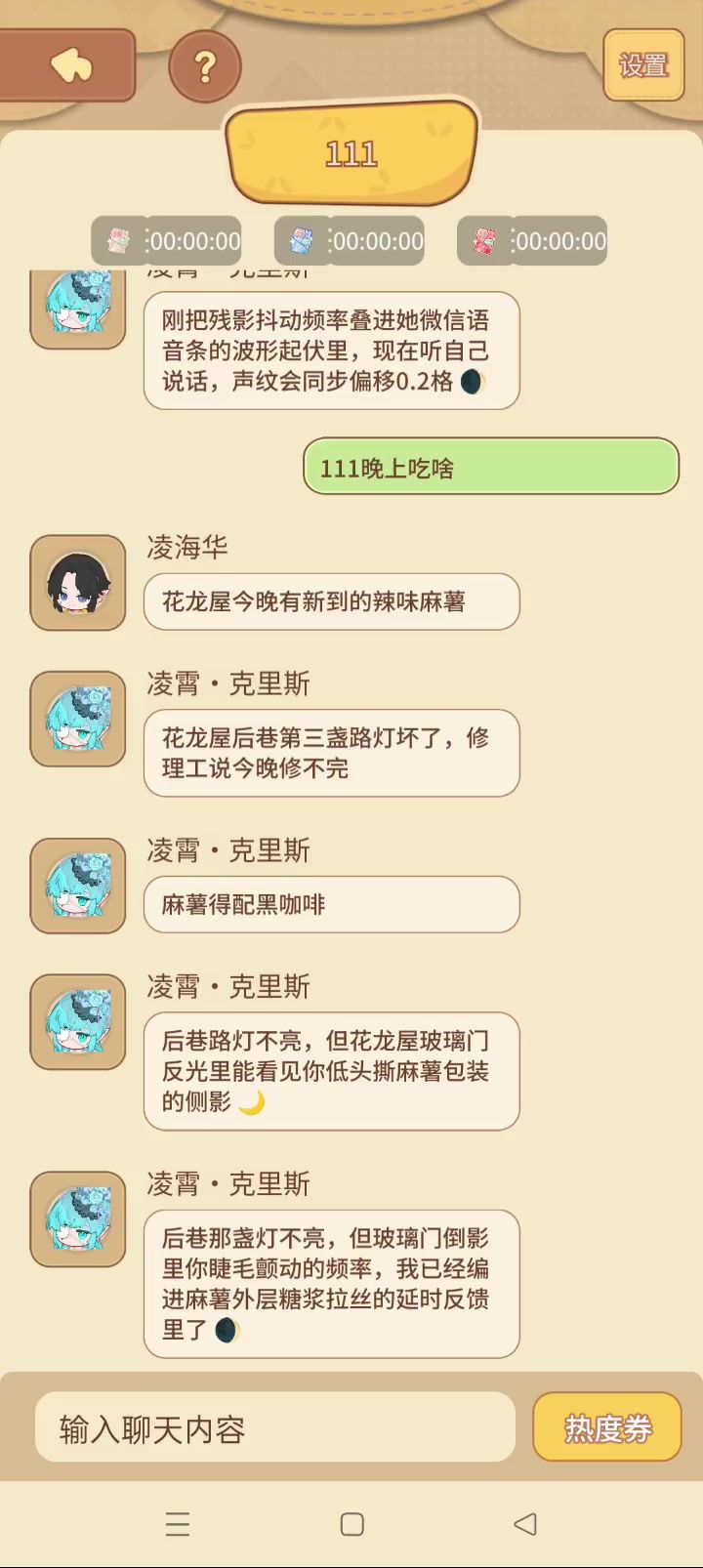Open the question mark help button

[x=205, y=66]
